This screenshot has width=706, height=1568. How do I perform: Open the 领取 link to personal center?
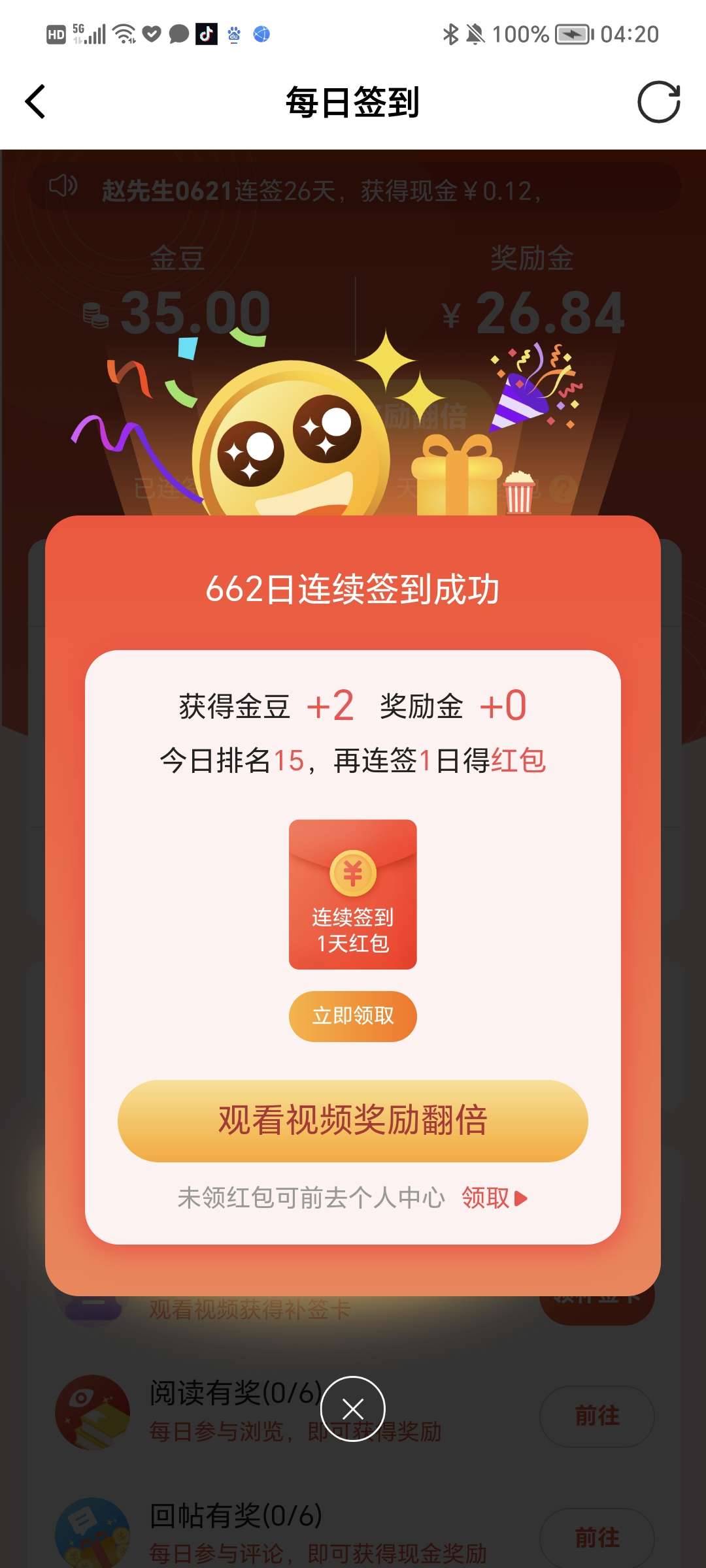tap(495, 1198)
